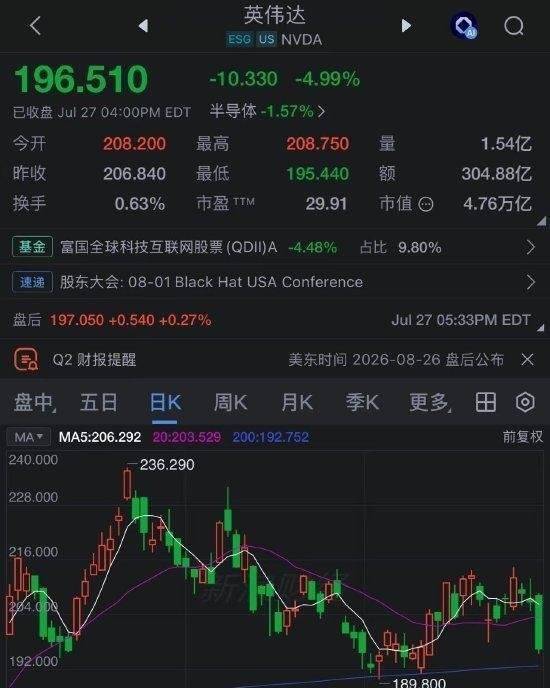Open the 半导体 sector link

[x=267, y=111]
